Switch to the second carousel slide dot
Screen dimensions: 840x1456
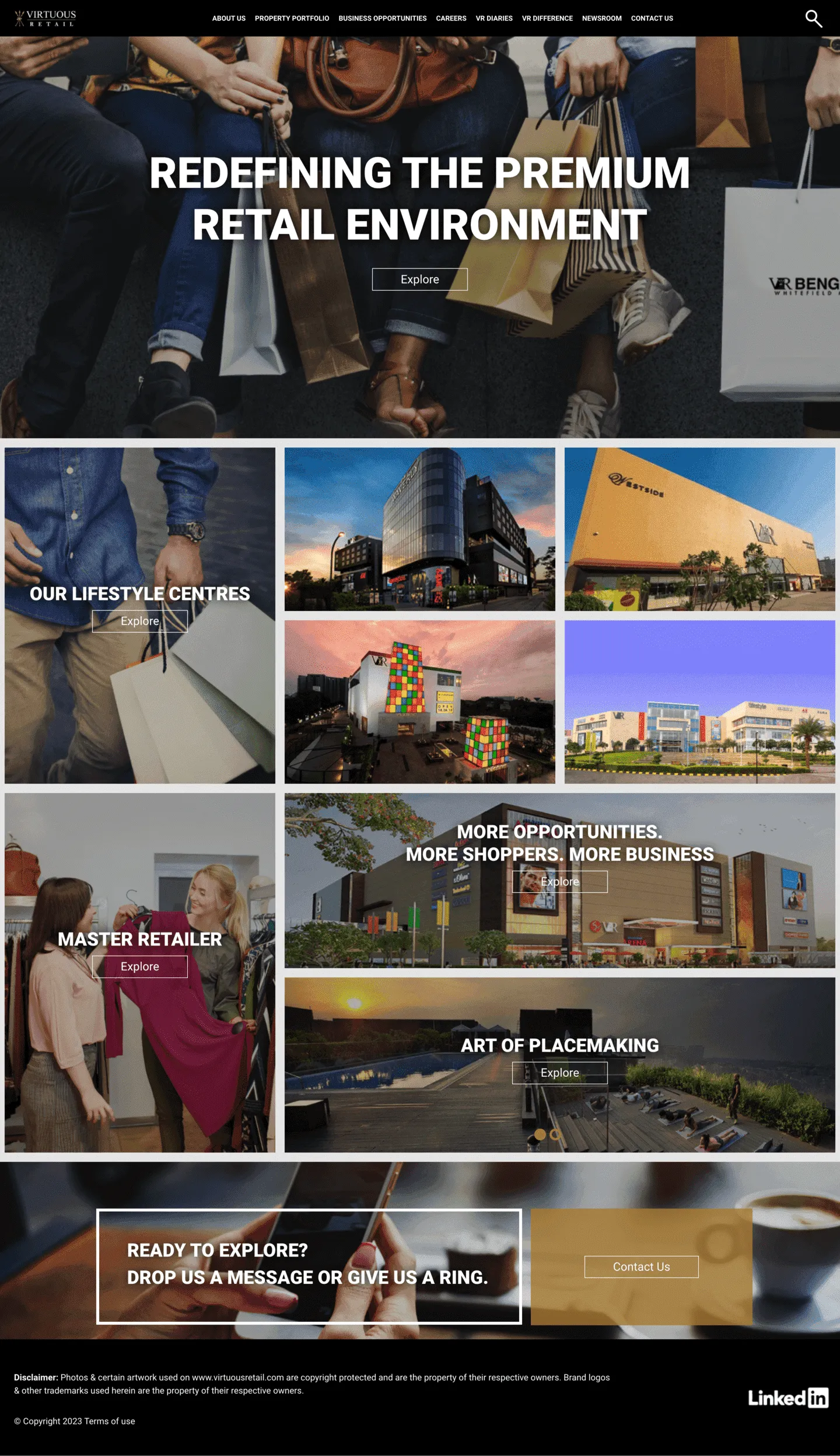point(555,1134)
